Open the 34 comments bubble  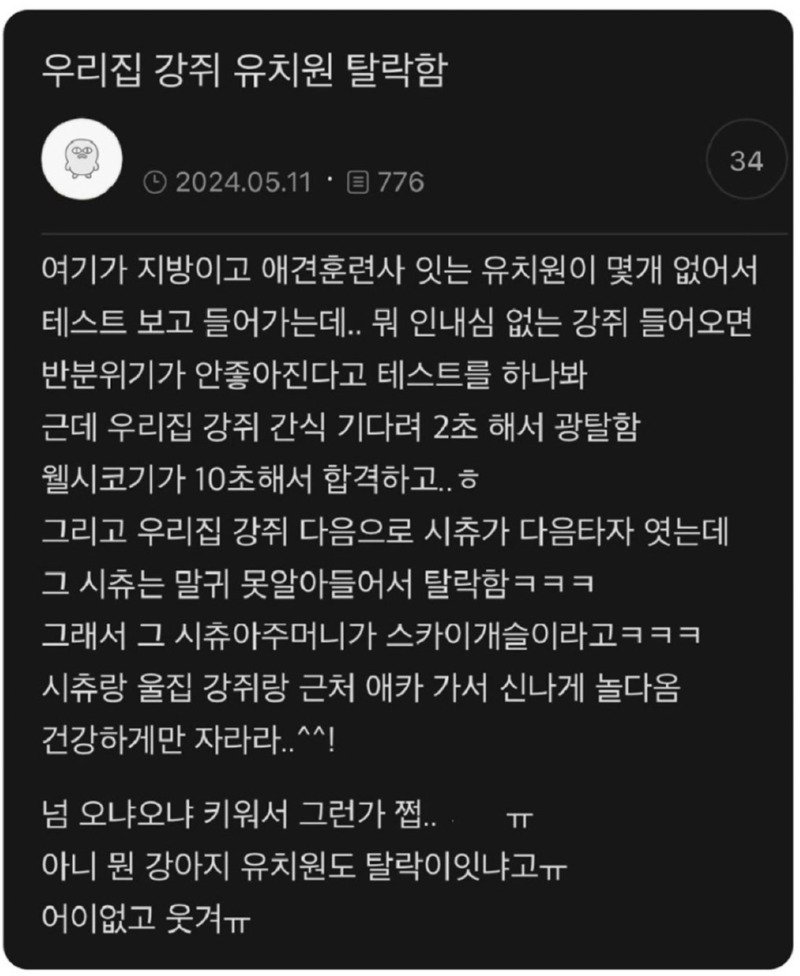746,160
